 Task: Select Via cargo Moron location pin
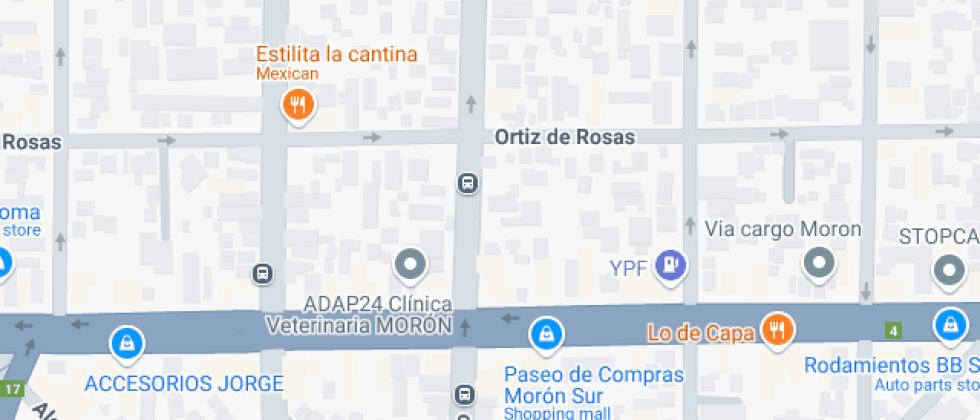tap(820, 262)
